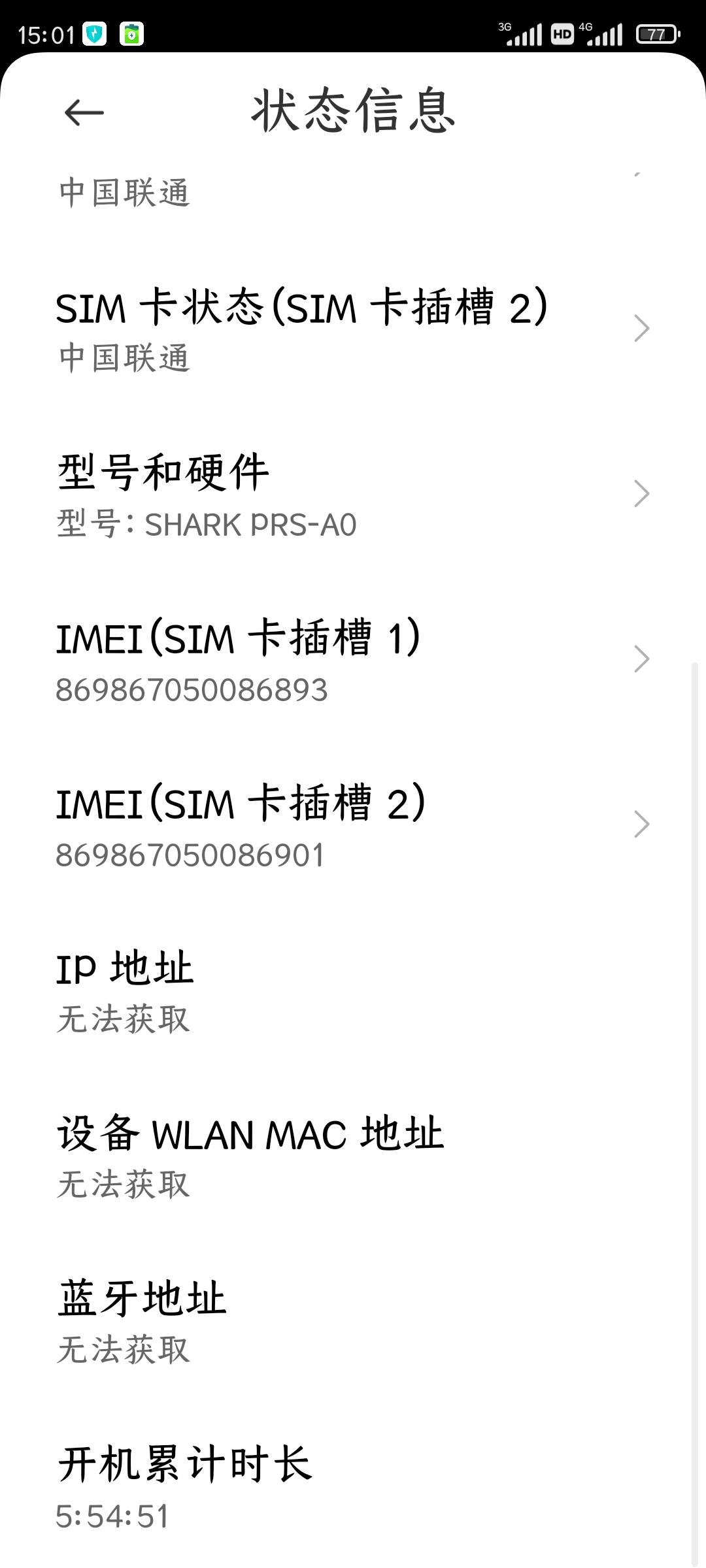Open SIM 卡状态 (SIM 卡插槽 2)

point(353,330)
